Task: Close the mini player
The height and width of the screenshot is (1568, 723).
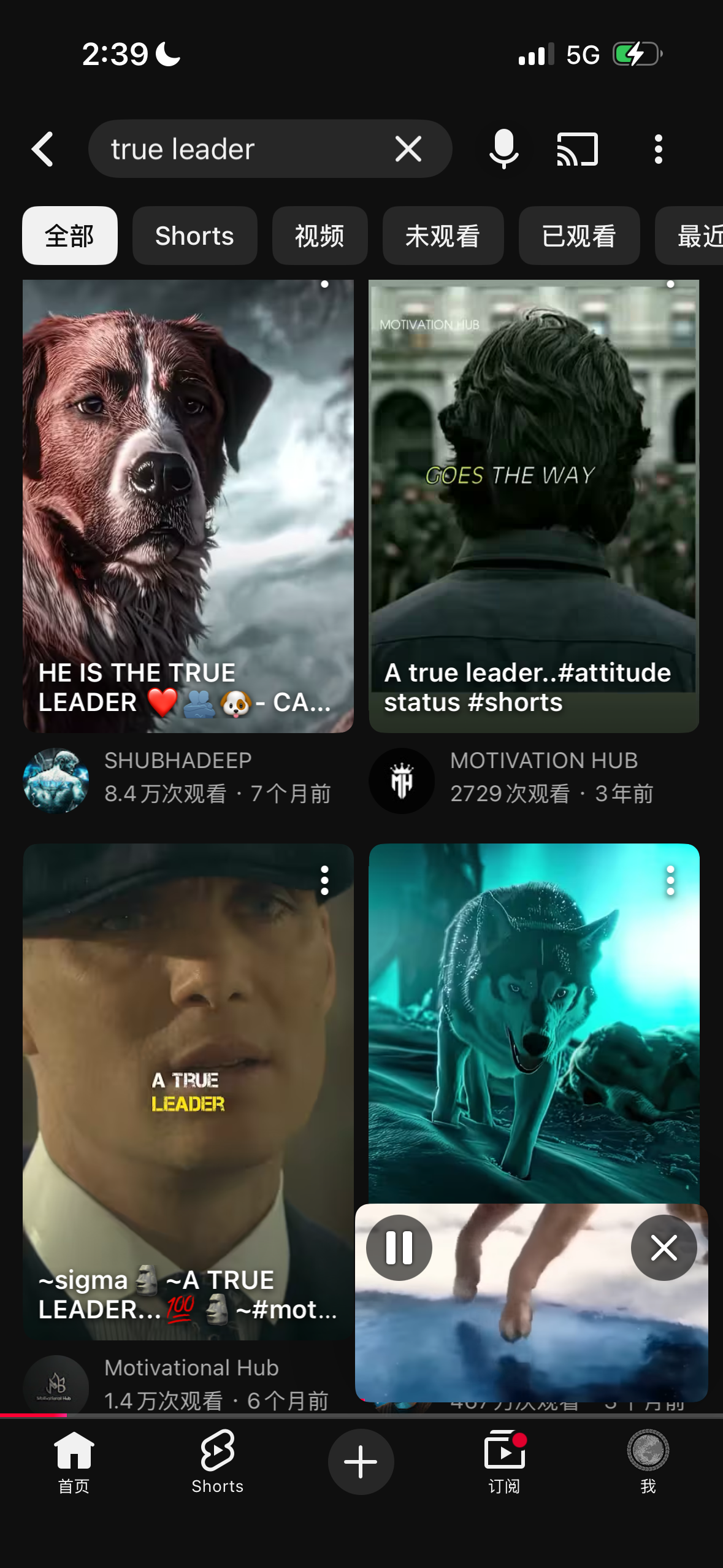Action: pyautogui.click(x=664, y=1248)
